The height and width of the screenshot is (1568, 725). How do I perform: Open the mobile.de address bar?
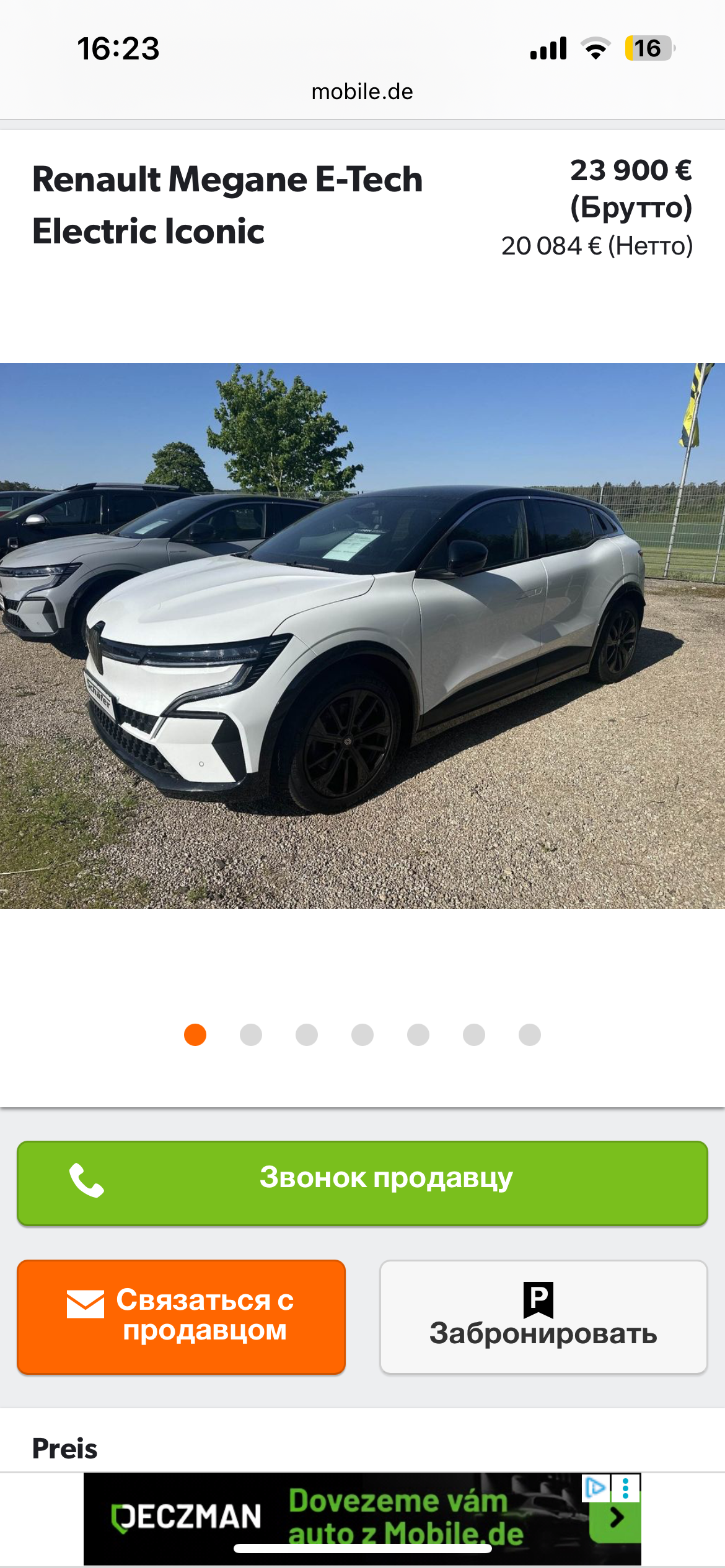tap(362, 92)
